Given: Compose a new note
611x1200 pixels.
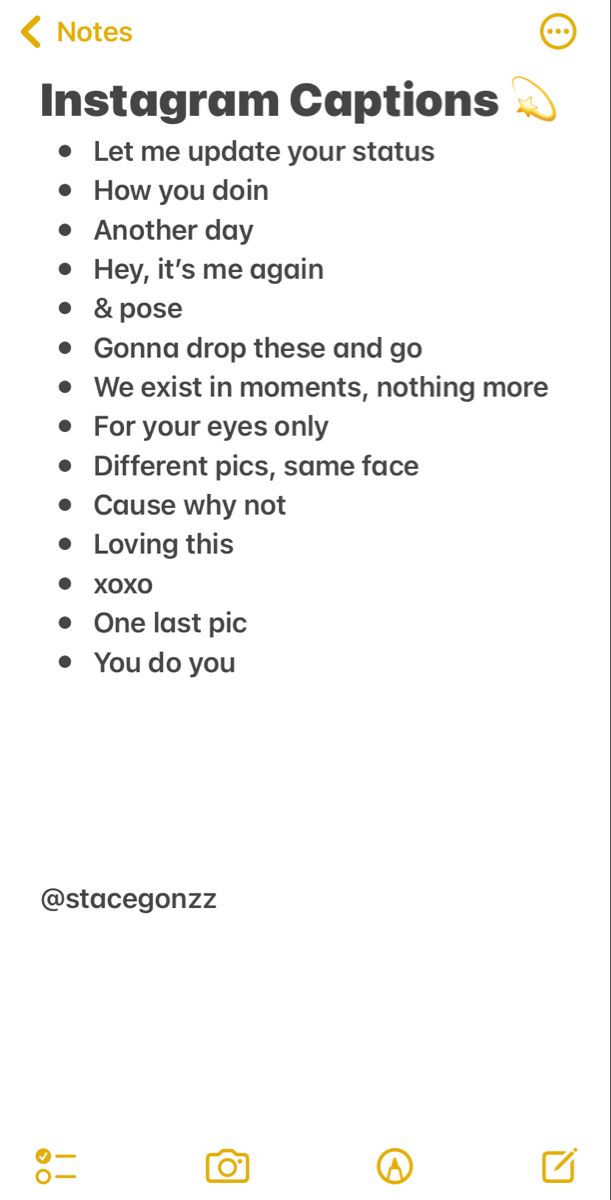Looking at the screenshot, I should coord(559,1166).
